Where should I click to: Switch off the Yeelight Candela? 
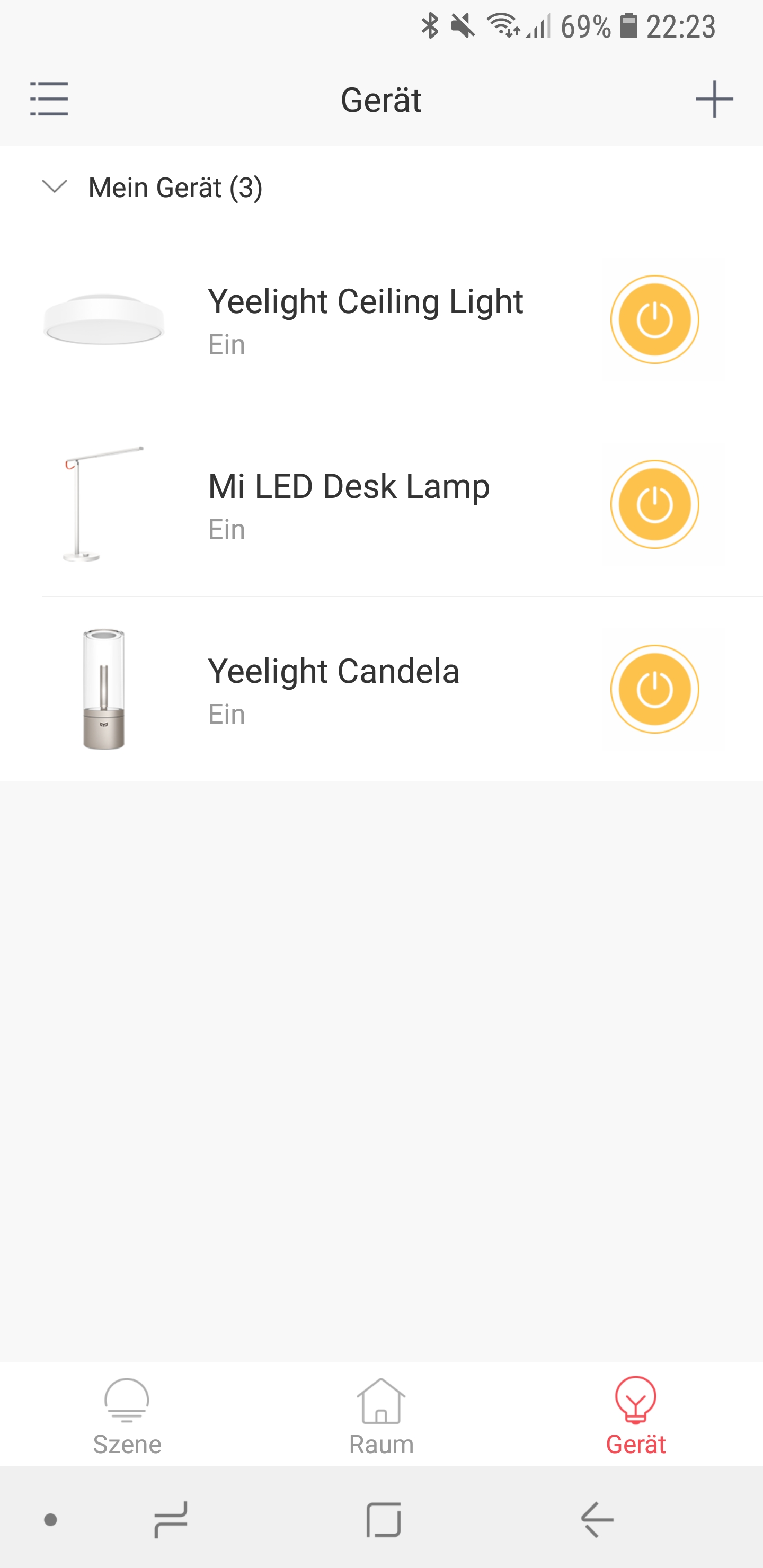tap(654, 689)
